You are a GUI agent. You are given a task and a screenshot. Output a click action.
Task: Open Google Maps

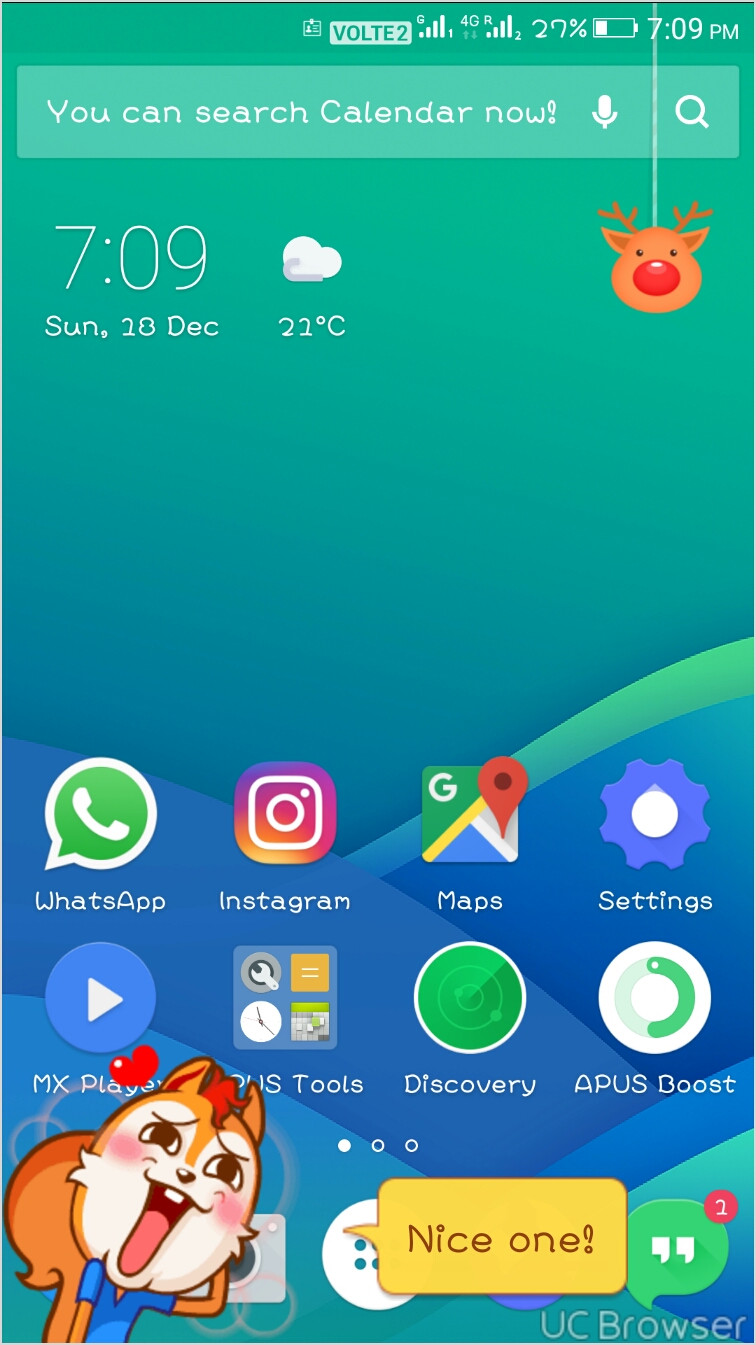point(470,815)
